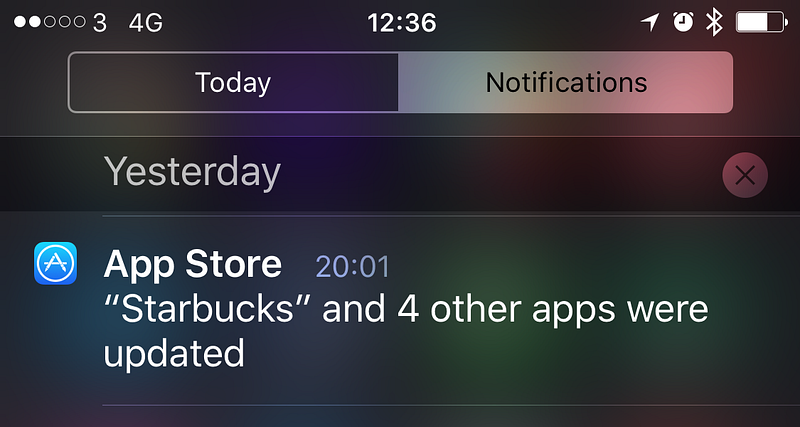Image resolution: width=800 pixels, height=427 pixels.
Task: Switch to the Today tab
Action: click(233, 82)
